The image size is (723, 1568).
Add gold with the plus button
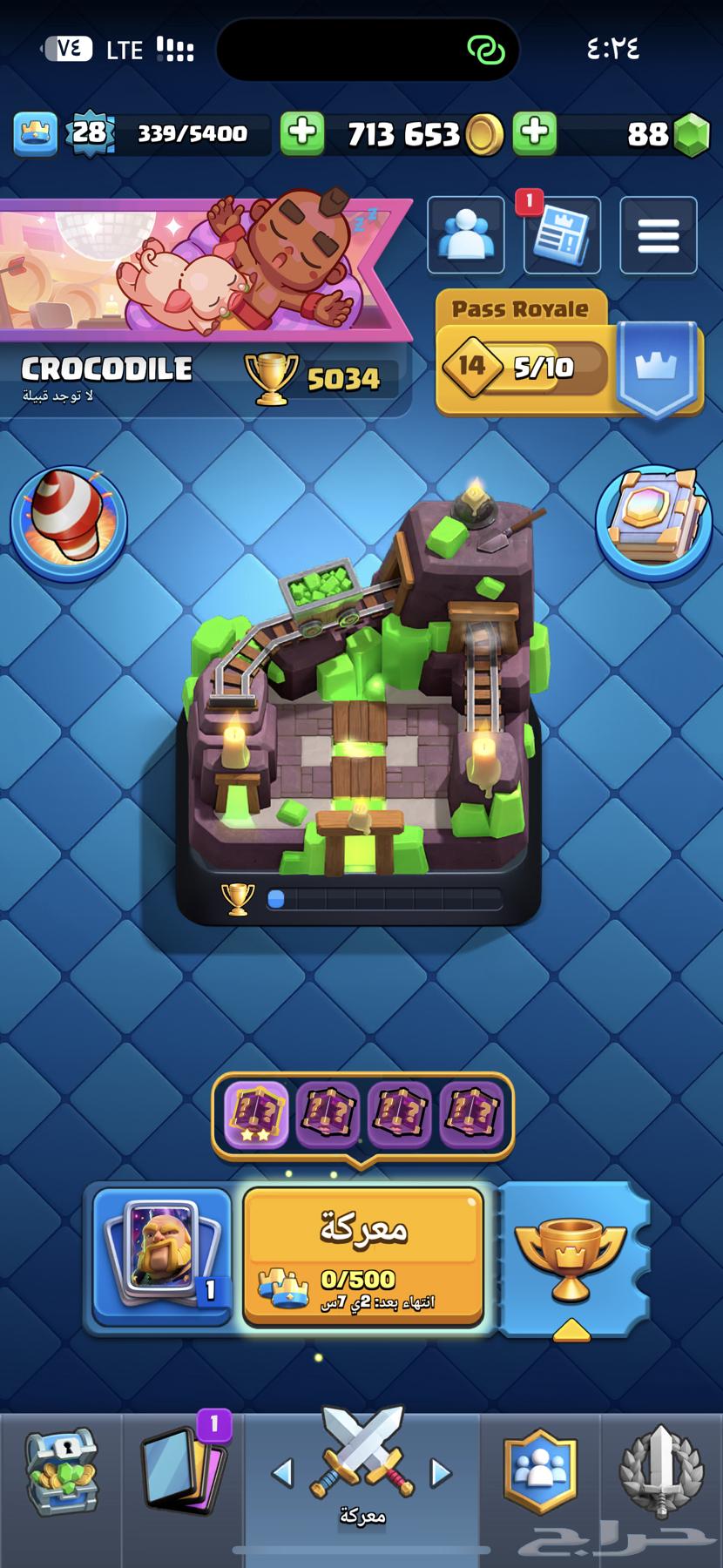pos(302,133)
